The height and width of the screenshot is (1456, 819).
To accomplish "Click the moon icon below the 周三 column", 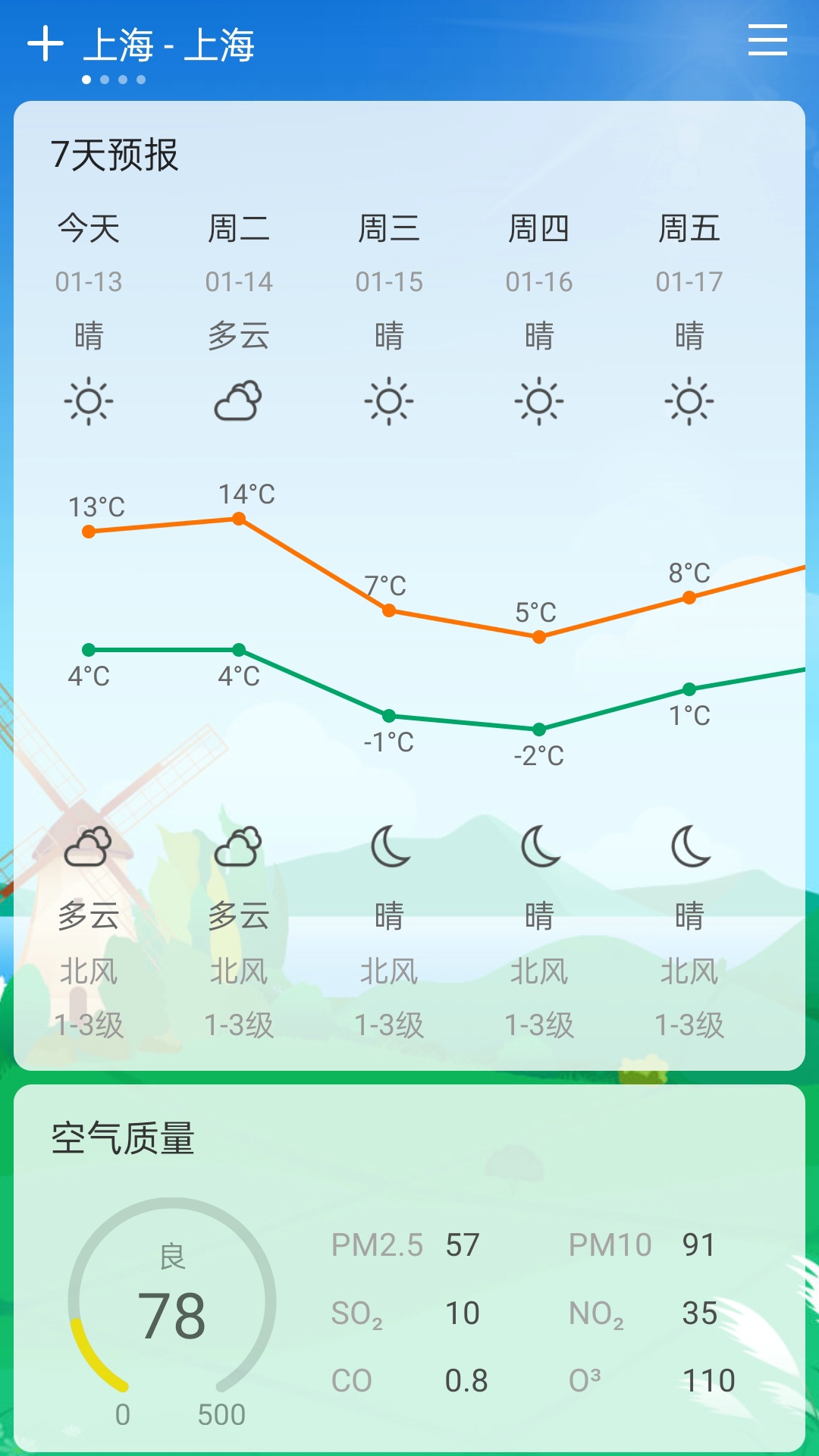I will tap(390, 849).
